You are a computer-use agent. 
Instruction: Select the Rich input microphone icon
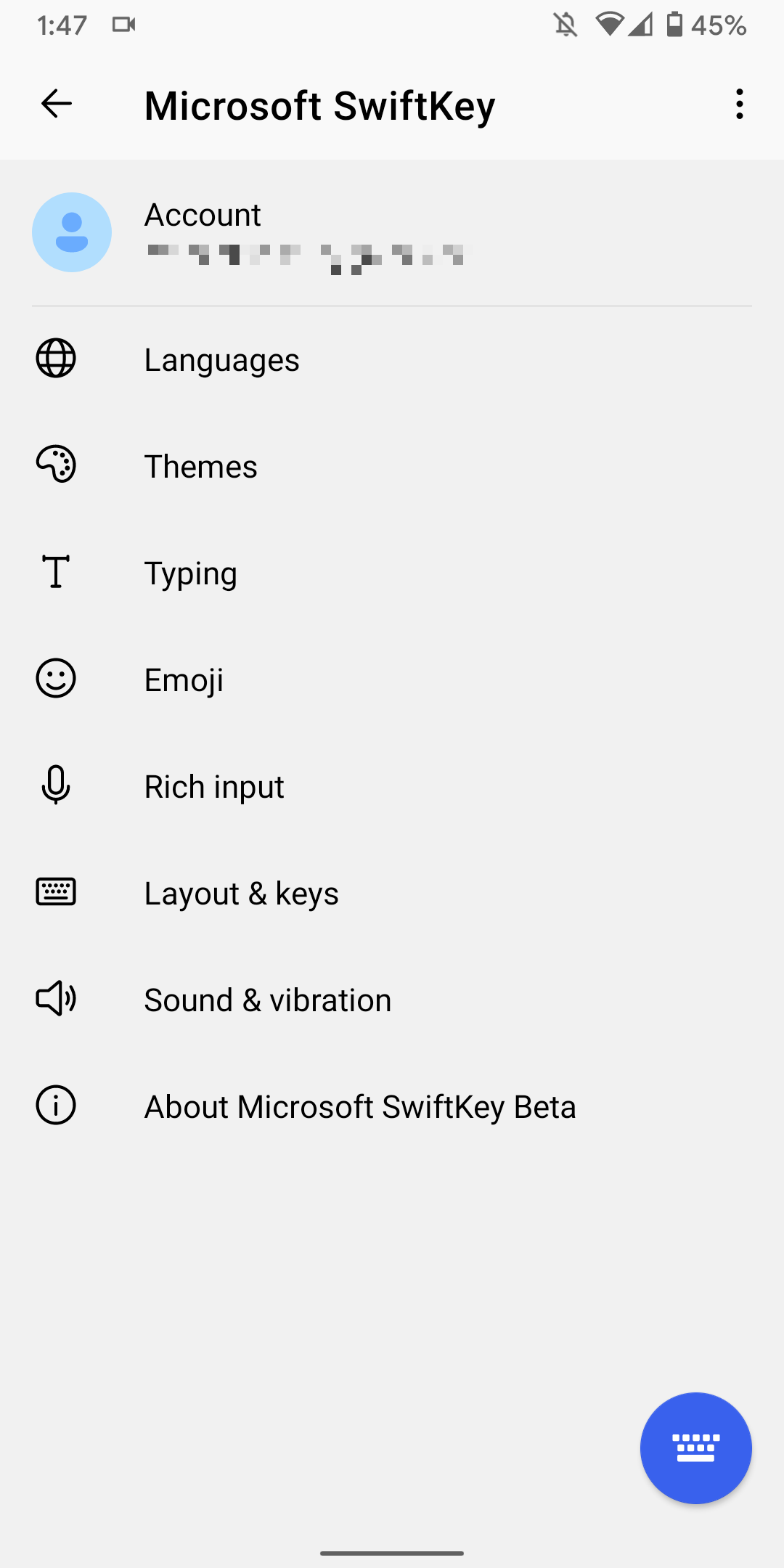click(x=55, y=785)
